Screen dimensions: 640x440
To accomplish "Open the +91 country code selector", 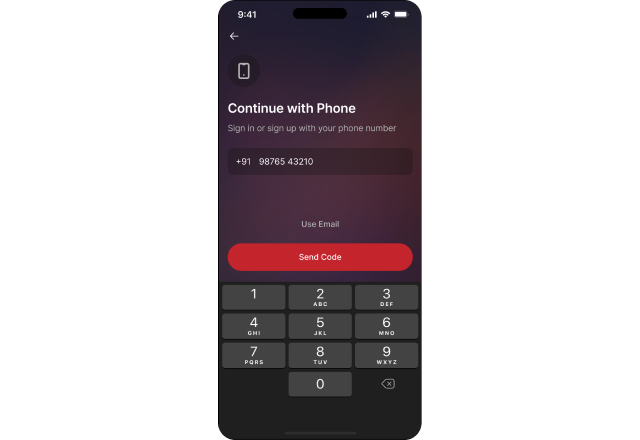I will 243,161.
